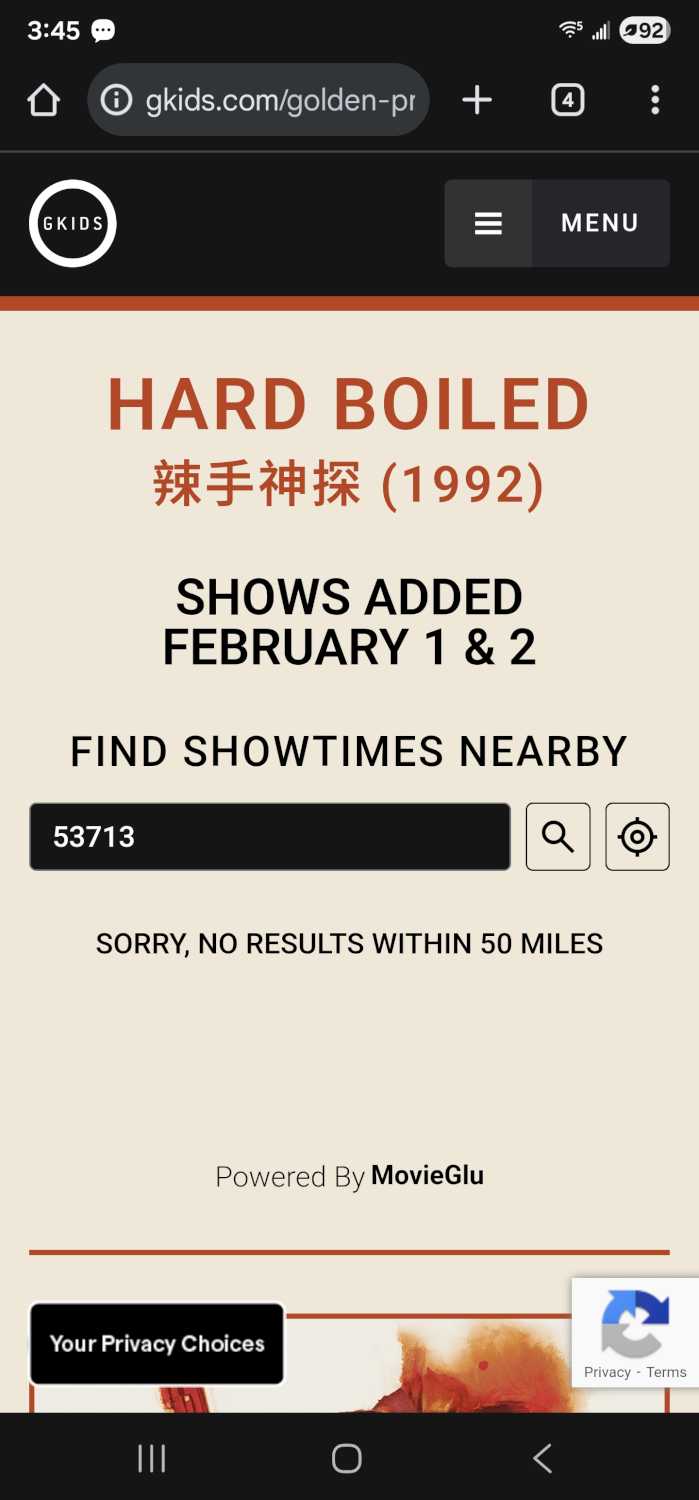Go back using the system back button
699x1500 pixels.
542,1458
